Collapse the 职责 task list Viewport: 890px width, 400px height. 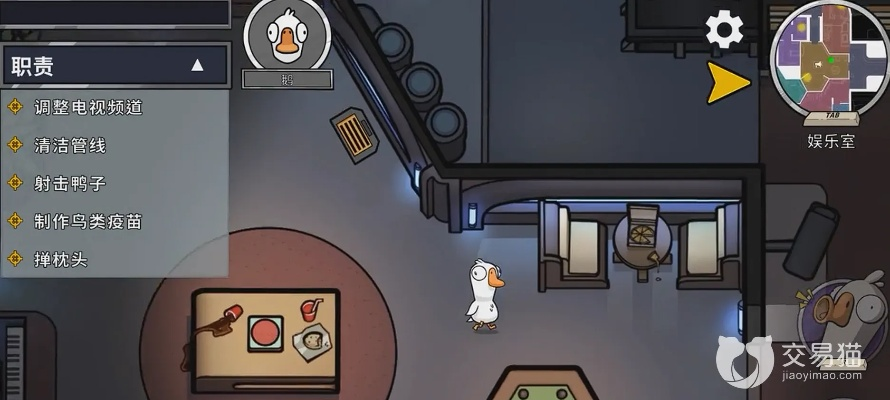click(x=197, y=66)
